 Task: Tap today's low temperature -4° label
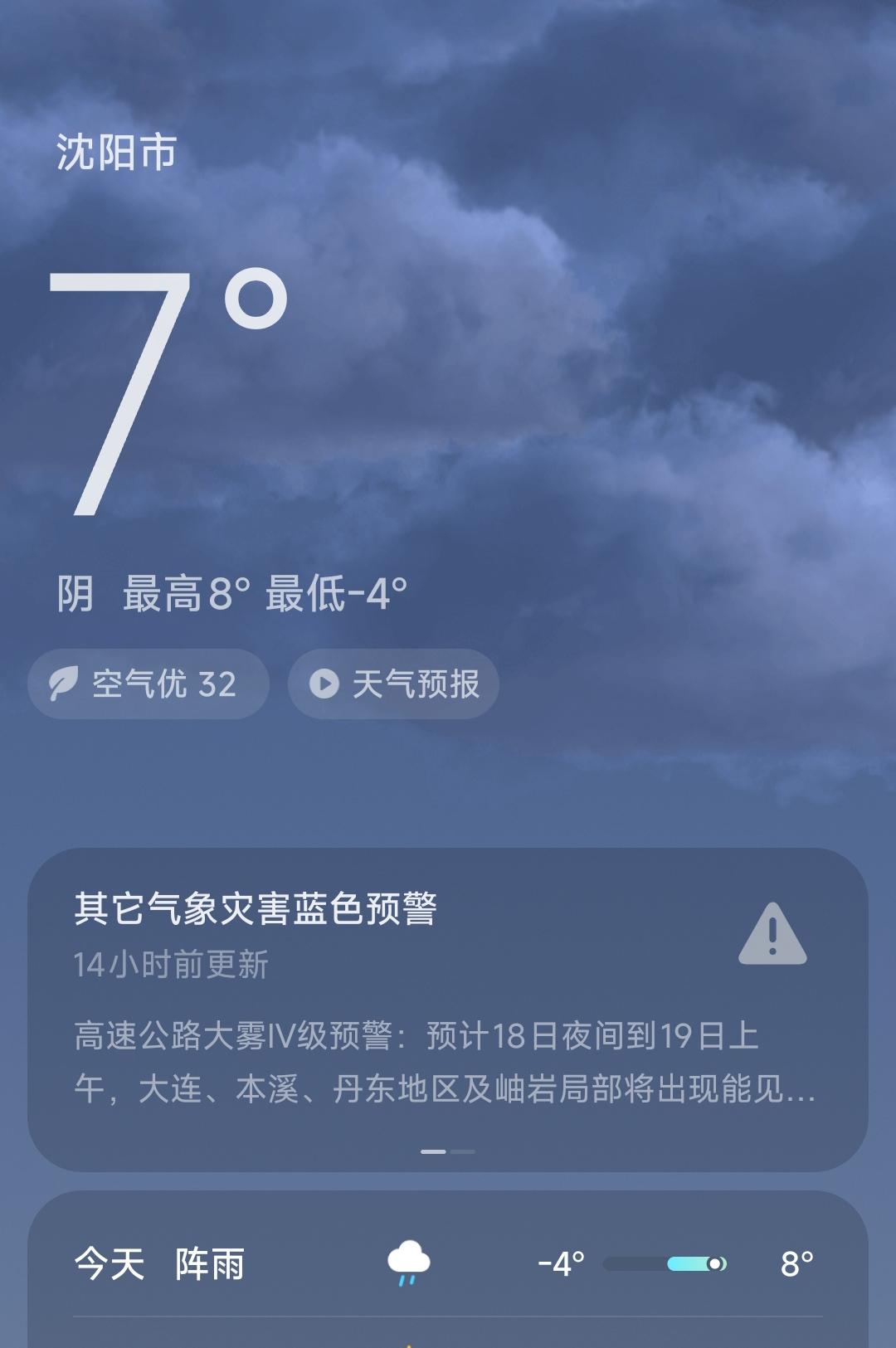pos(561,1263)
